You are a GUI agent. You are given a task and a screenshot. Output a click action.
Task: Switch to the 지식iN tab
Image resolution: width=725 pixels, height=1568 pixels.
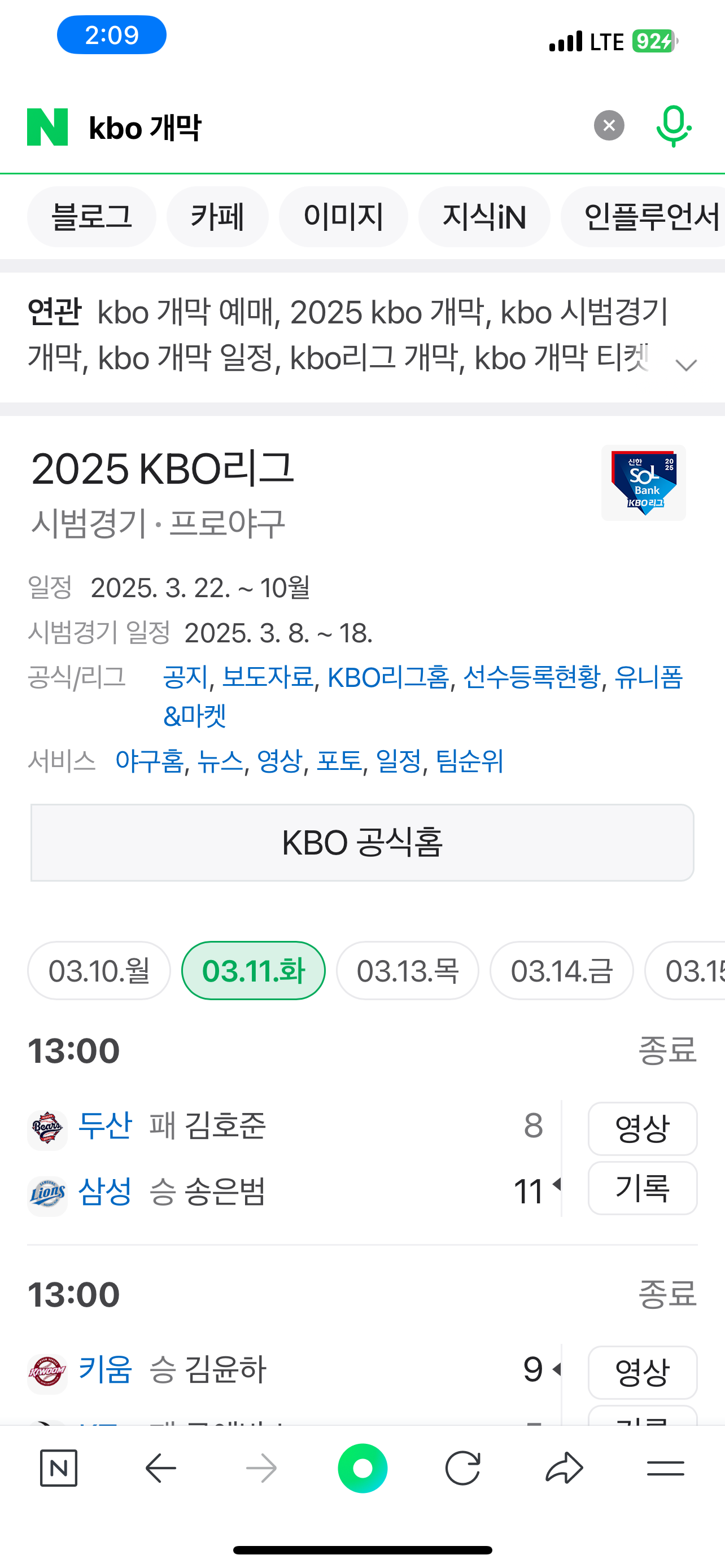[484, 217]
